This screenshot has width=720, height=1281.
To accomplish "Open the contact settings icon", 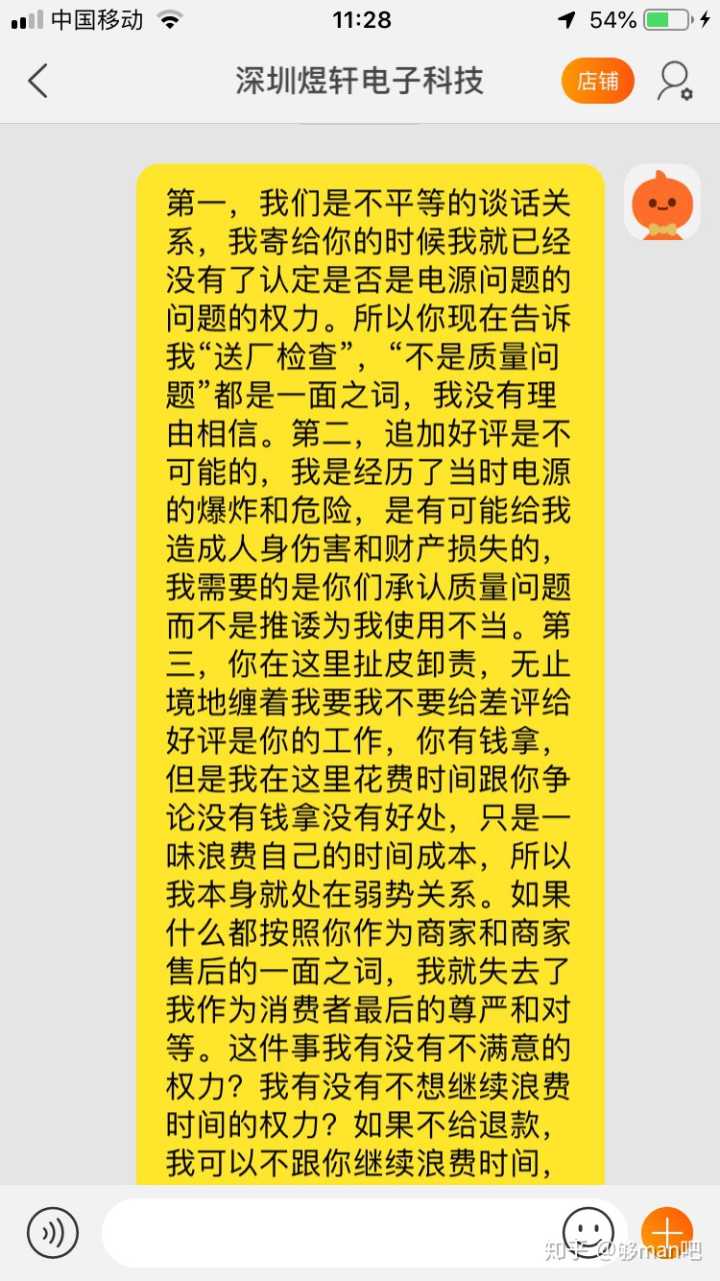I will click(x=675, y=81).
